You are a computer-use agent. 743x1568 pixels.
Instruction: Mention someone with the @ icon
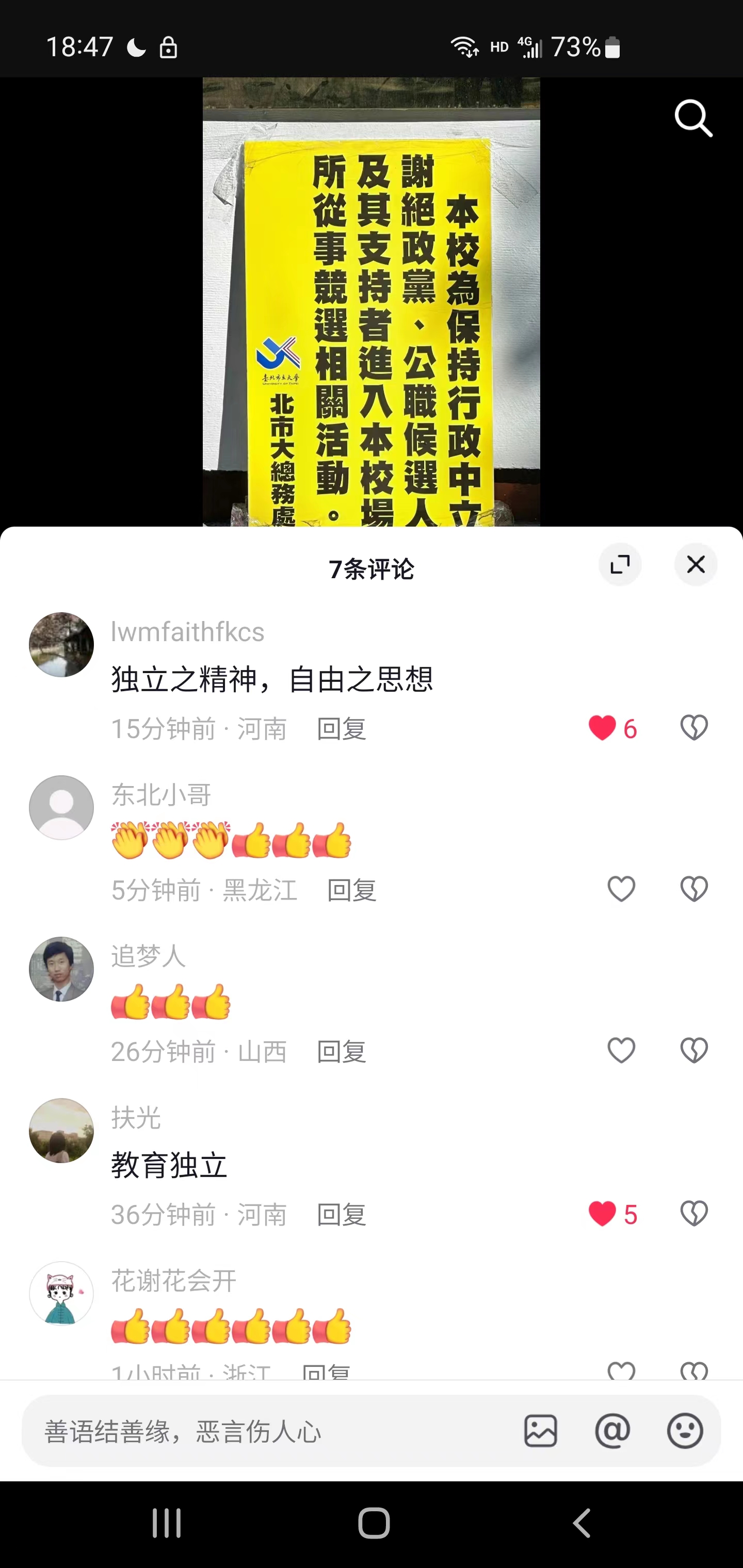coord(612,1431)
